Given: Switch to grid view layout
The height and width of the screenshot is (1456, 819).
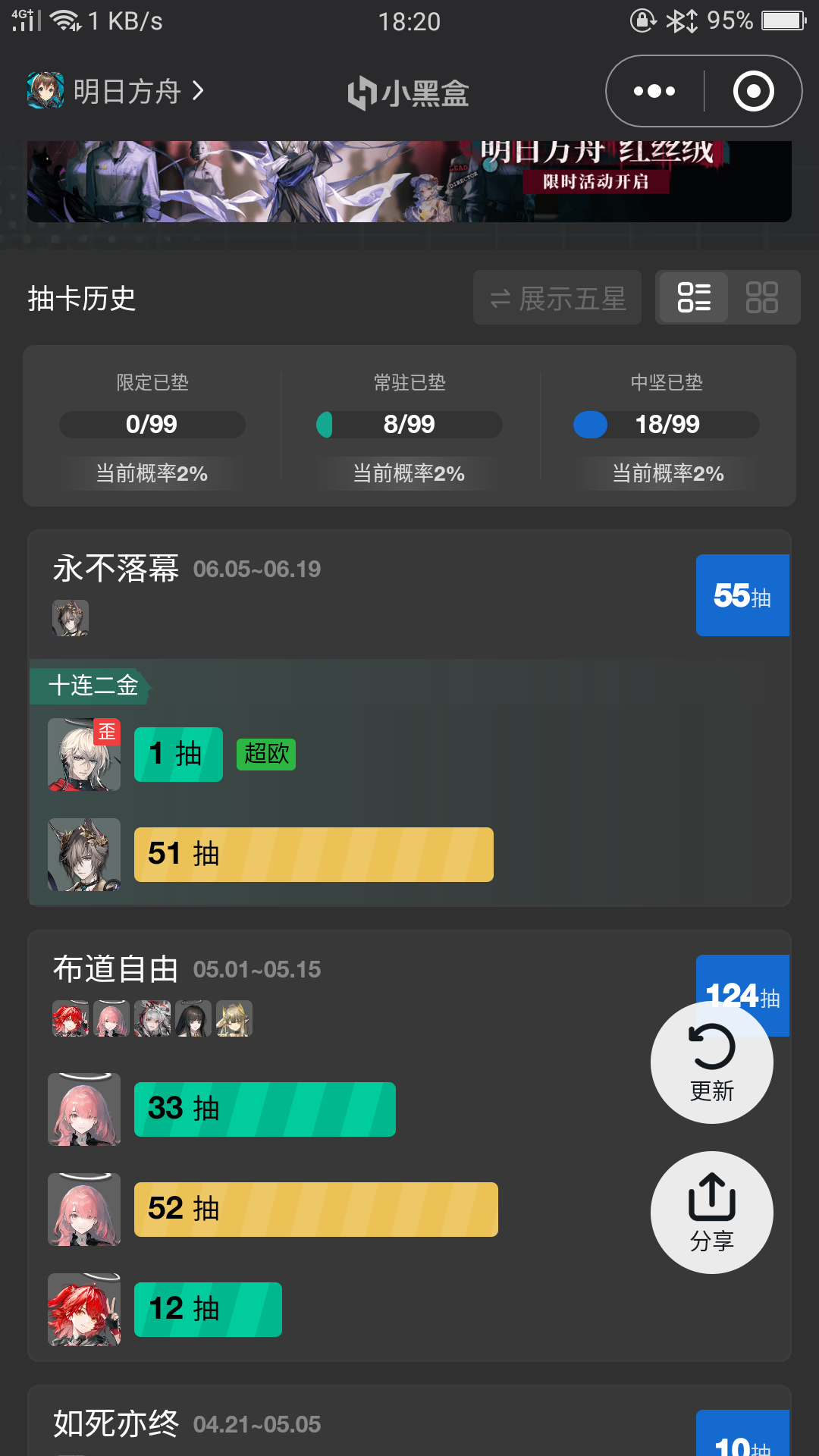Looking at the screenshot, I should click(x=762, y=298).
